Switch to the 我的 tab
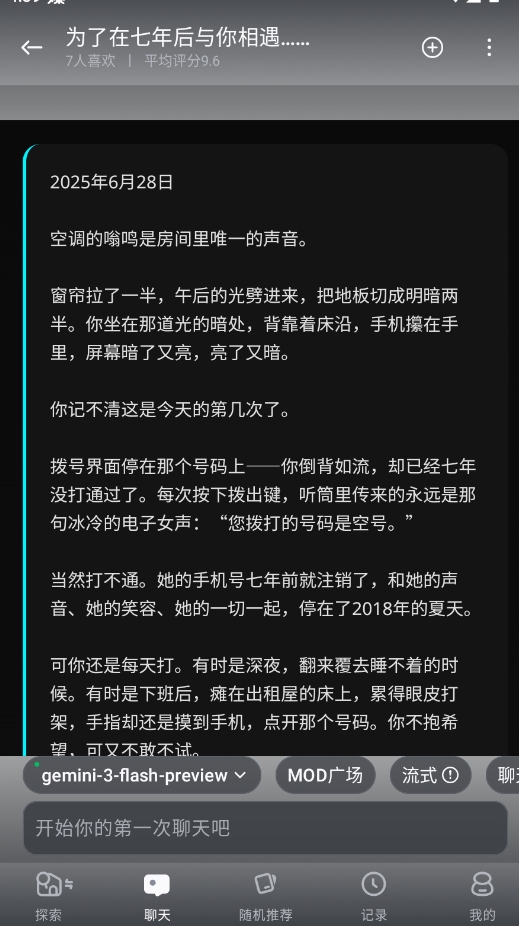Screen dimensions: 519x926 pos(482,896)
